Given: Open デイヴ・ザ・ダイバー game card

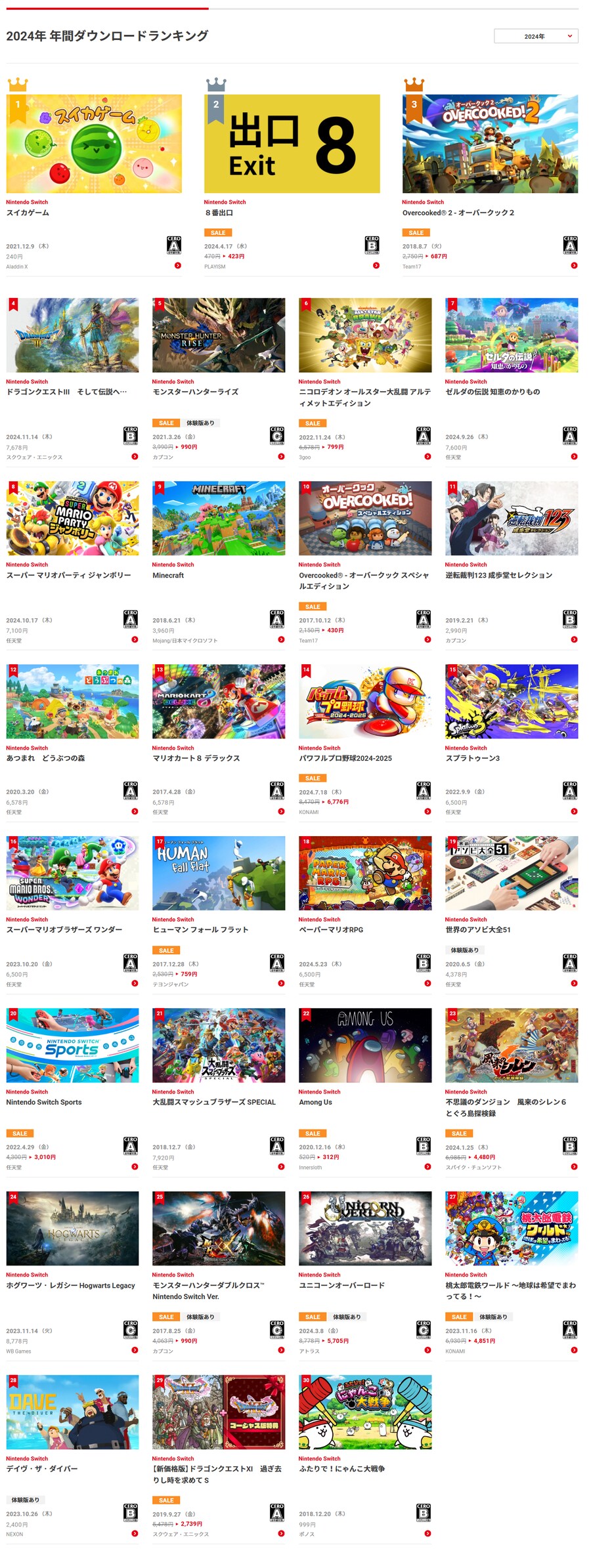Looking at the screenshot, I should coord(72,1412).
